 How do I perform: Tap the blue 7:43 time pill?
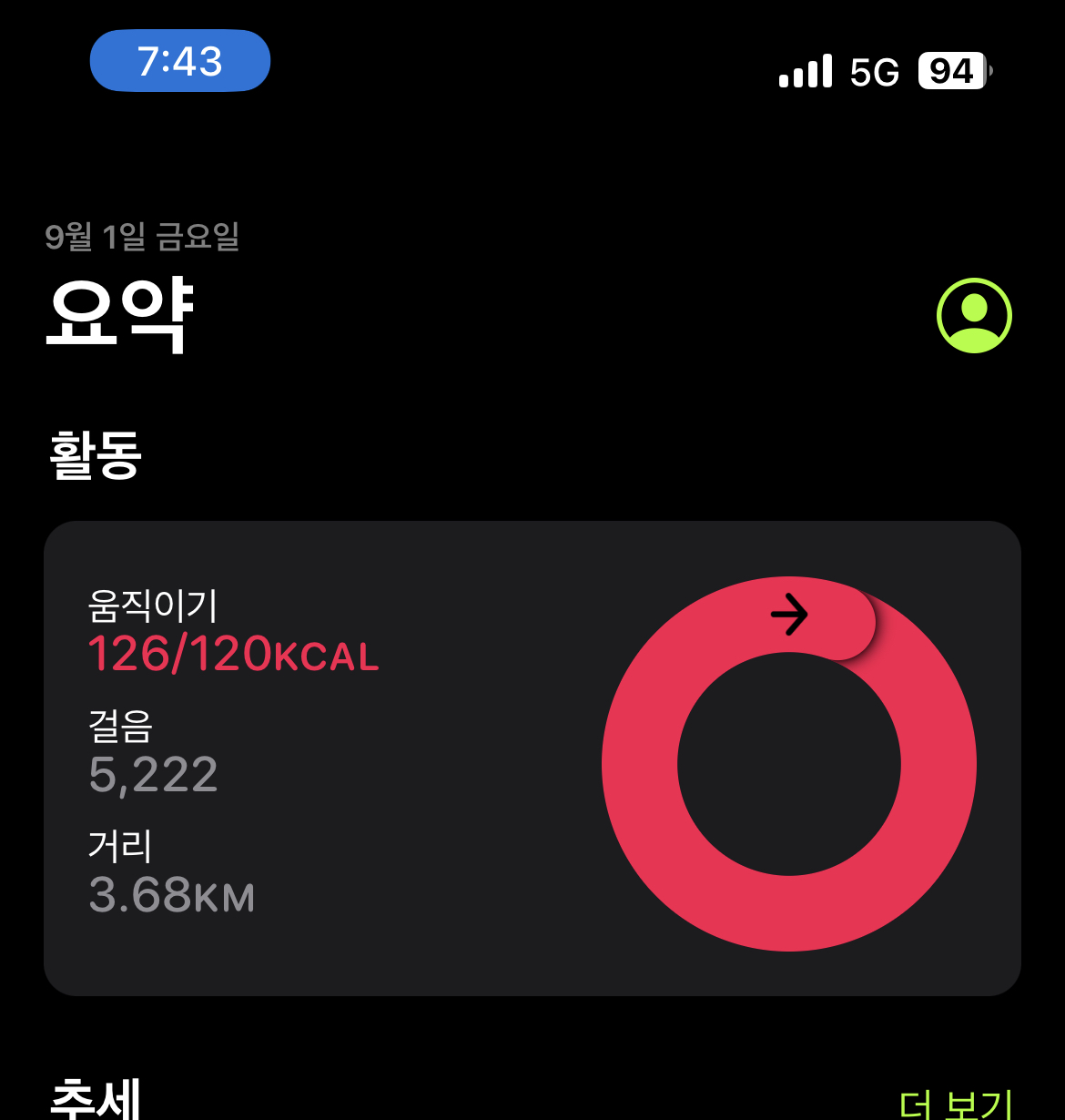point(180,61)
